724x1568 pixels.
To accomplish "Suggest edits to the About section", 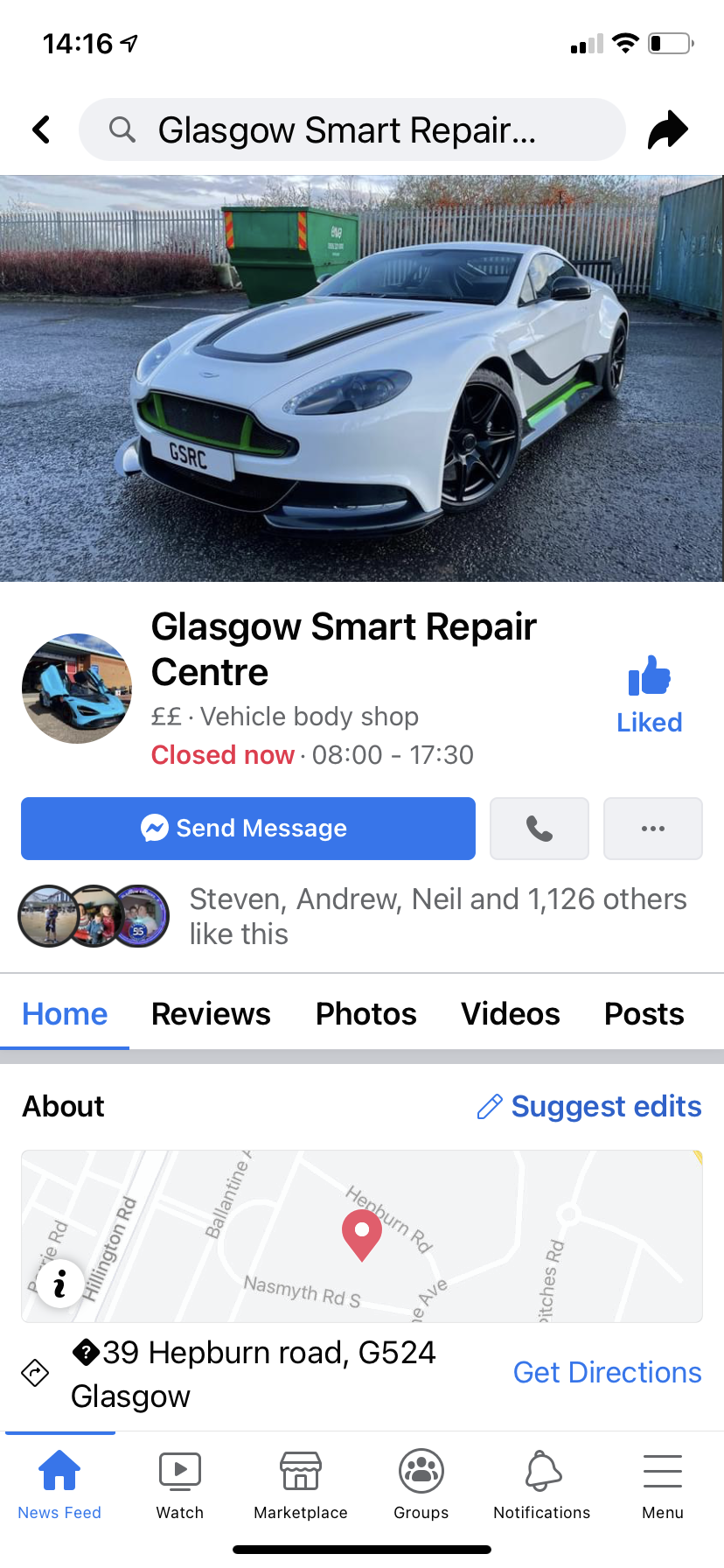I will click(589, 1106).
